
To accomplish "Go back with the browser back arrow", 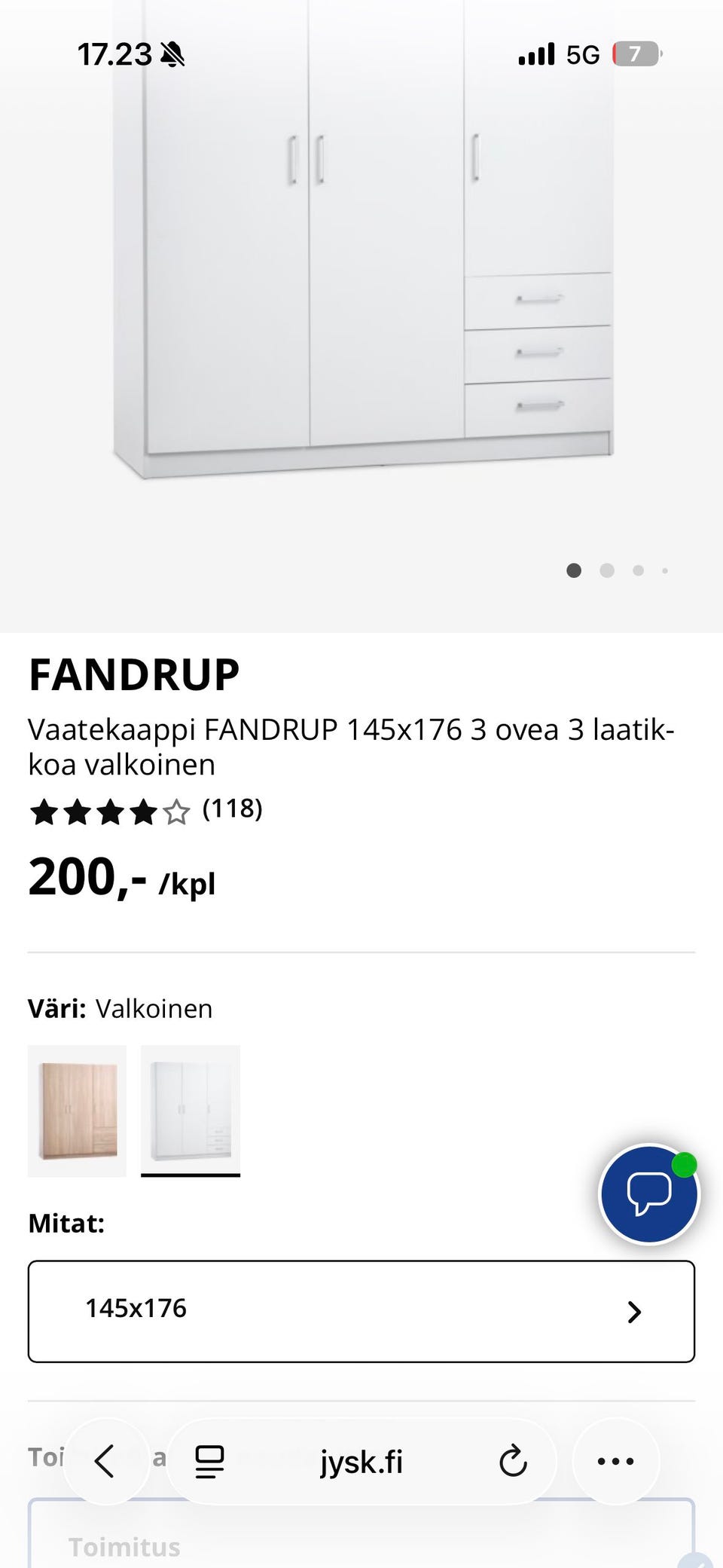I will pos(105,1462).
